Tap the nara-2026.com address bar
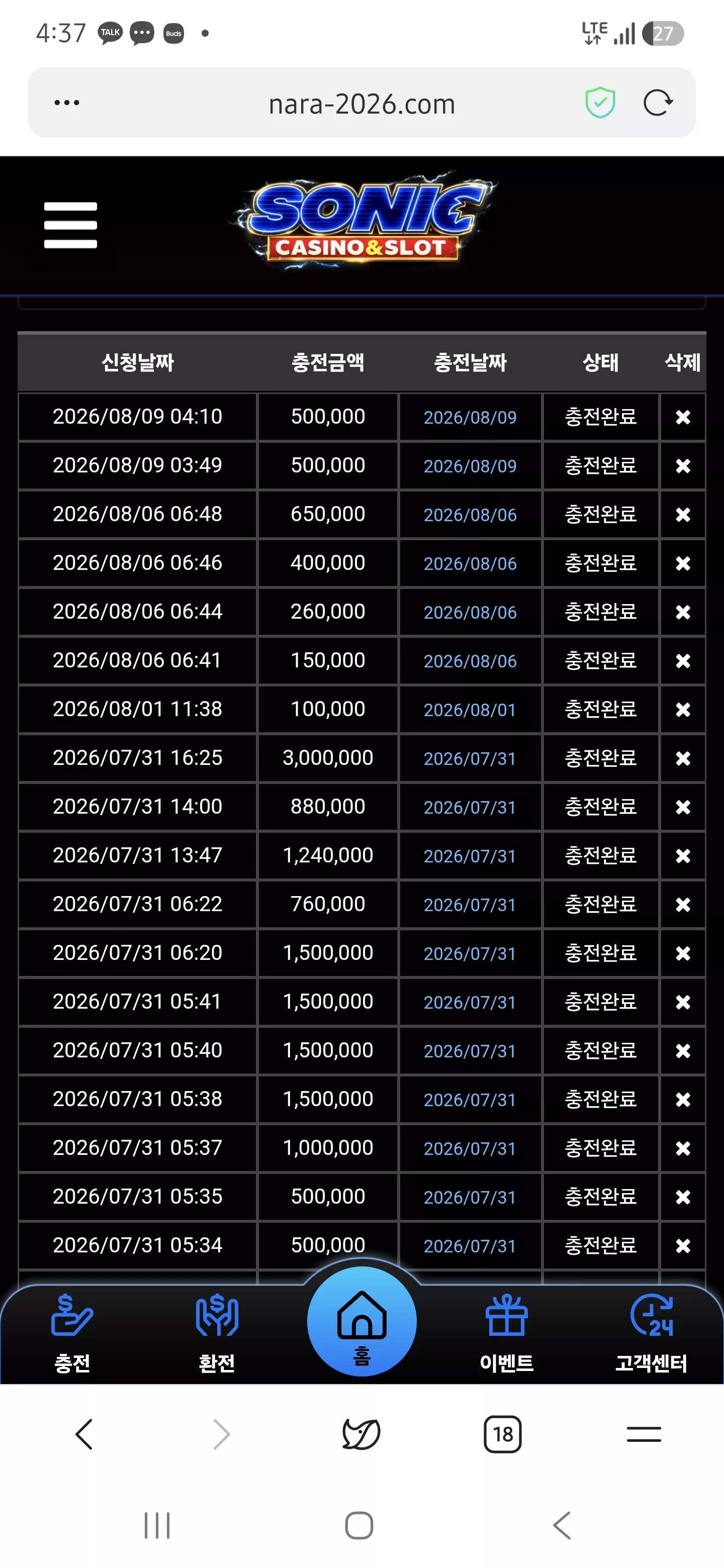 point(361,104)
